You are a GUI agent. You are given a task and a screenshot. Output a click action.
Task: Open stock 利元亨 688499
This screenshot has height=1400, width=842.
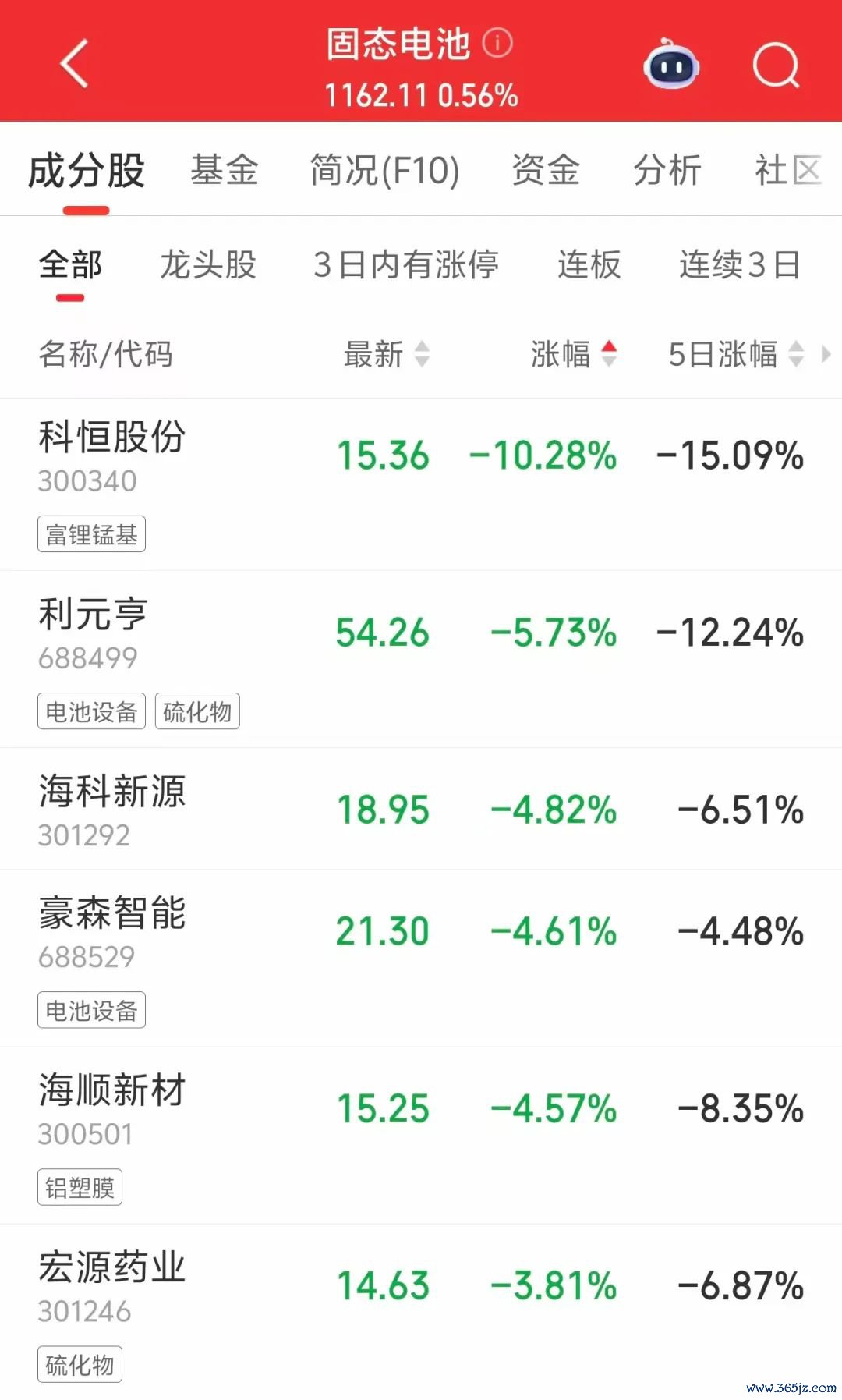click(x=421, y=660)
